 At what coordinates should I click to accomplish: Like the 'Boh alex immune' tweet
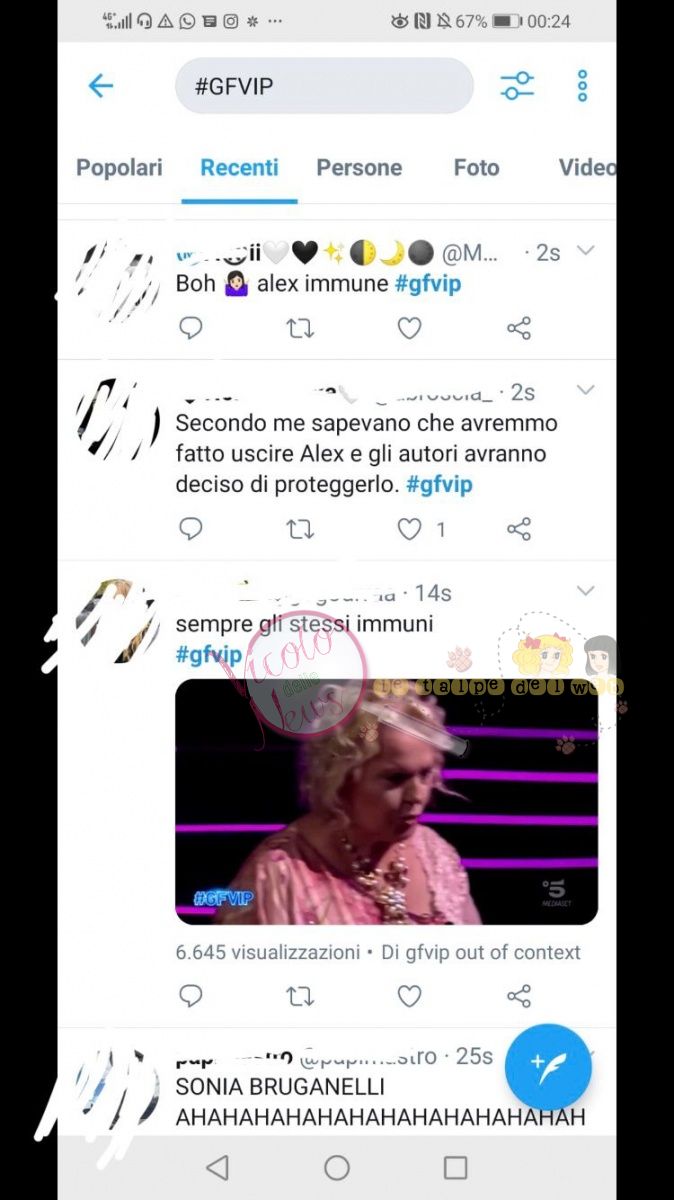point(409,328)
